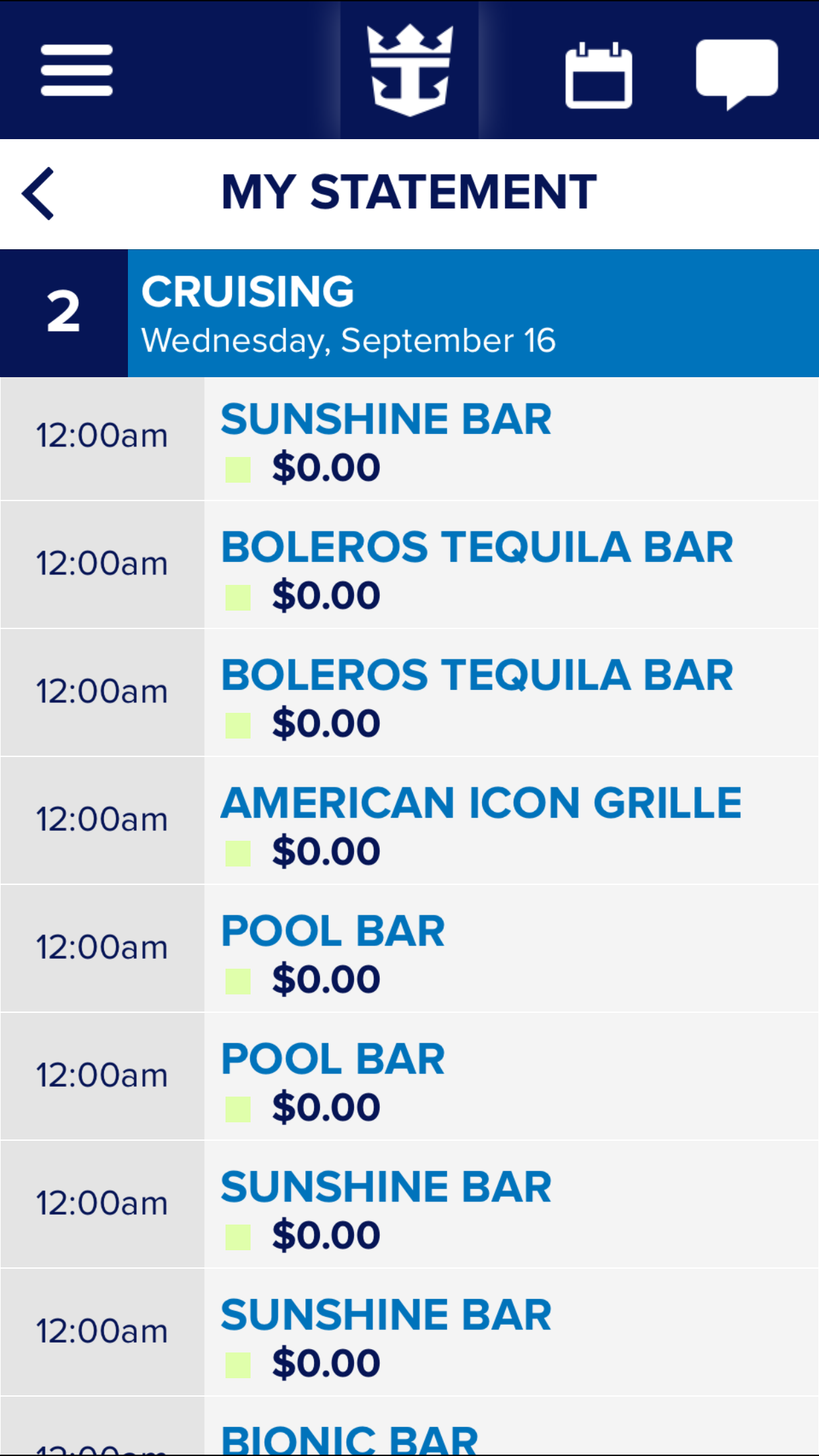Go back from My Statement

(x=38, y=193)
